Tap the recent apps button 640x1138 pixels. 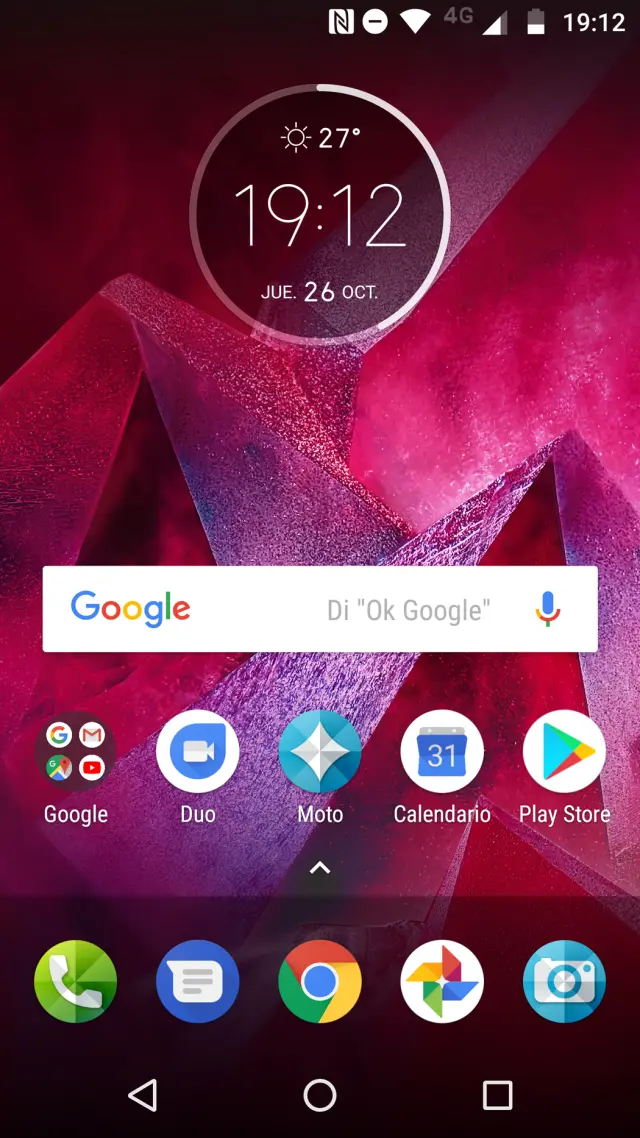point(497,1095)
